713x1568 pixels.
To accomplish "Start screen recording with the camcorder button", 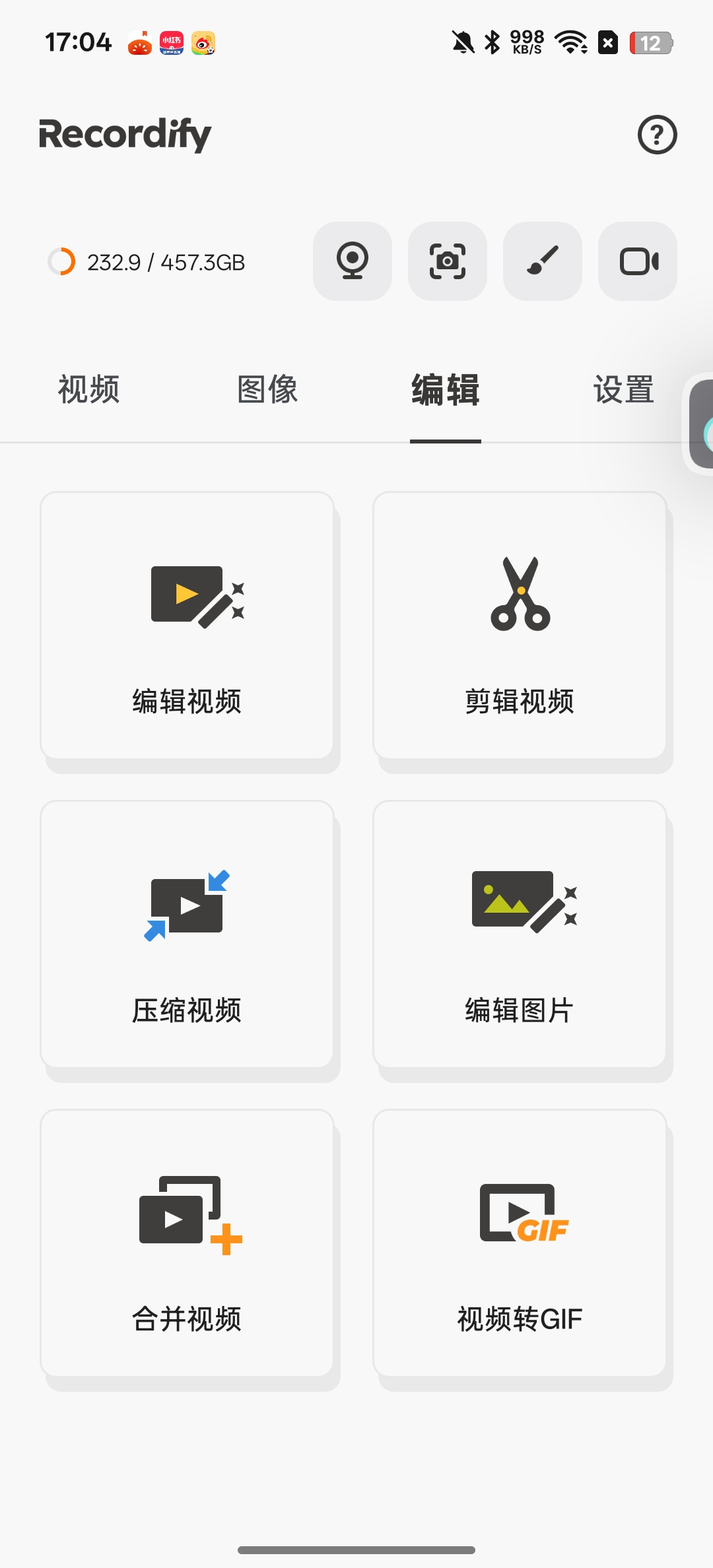I will coord(638,261).
